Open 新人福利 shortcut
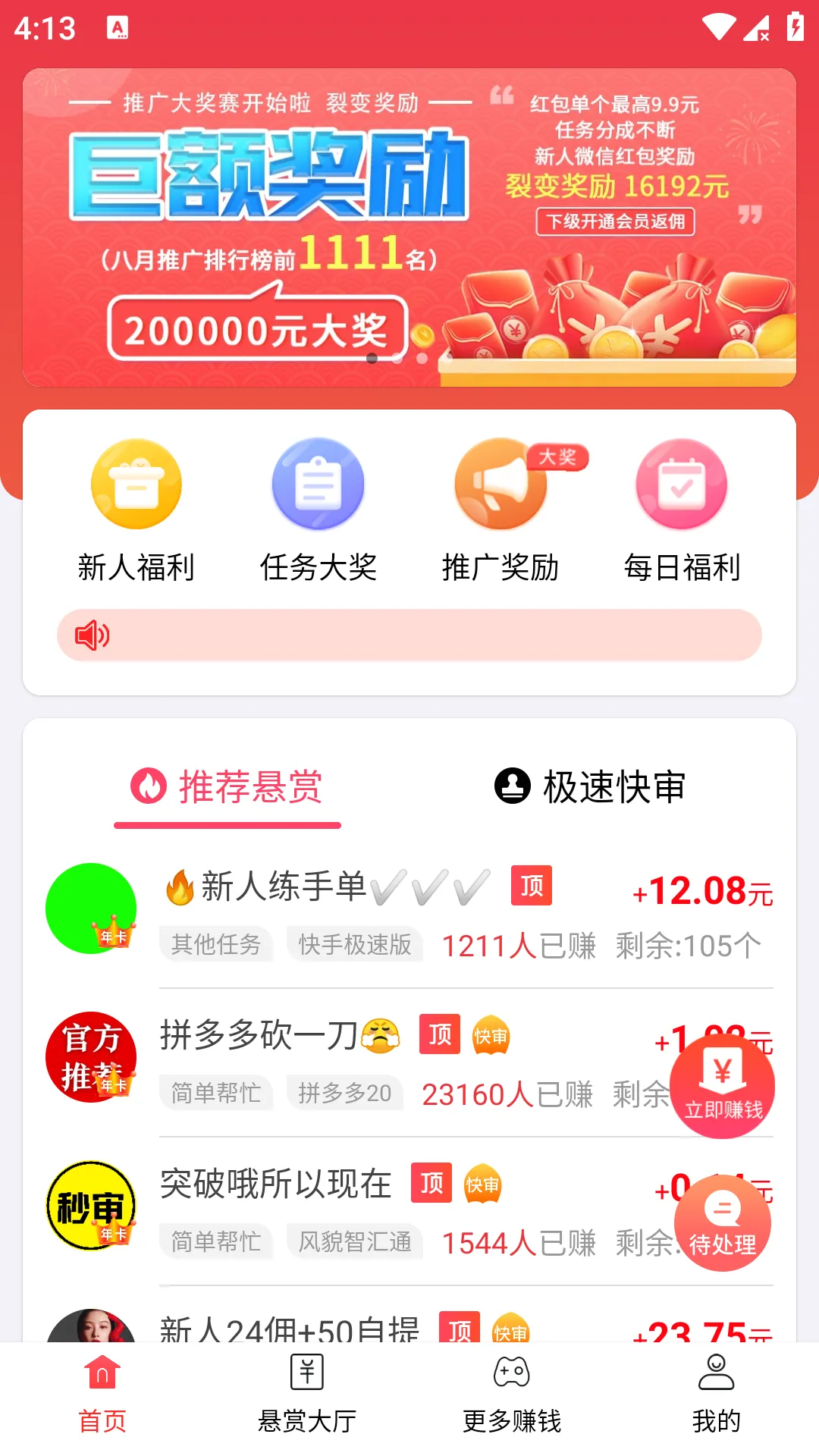This screenshot has width=819, height=1456. coord(136,510)
